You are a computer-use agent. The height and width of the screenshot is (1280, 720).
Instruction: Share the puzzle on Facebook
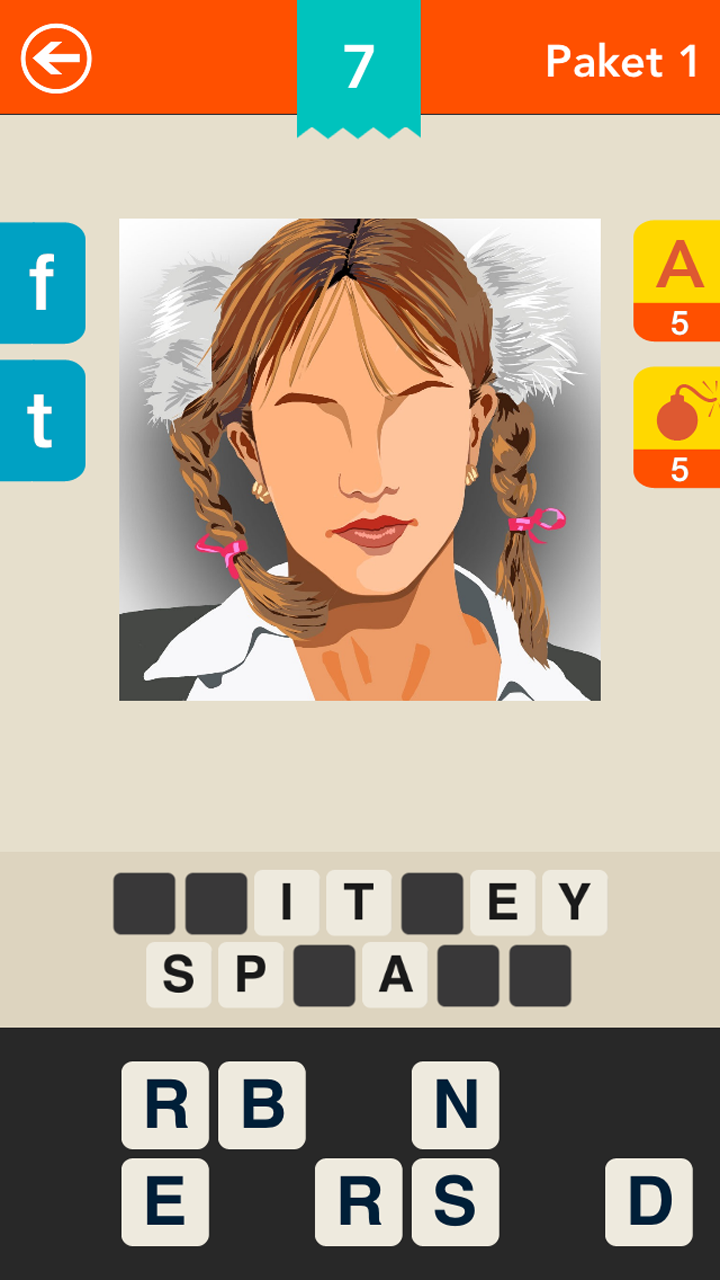tap(42, 283)
